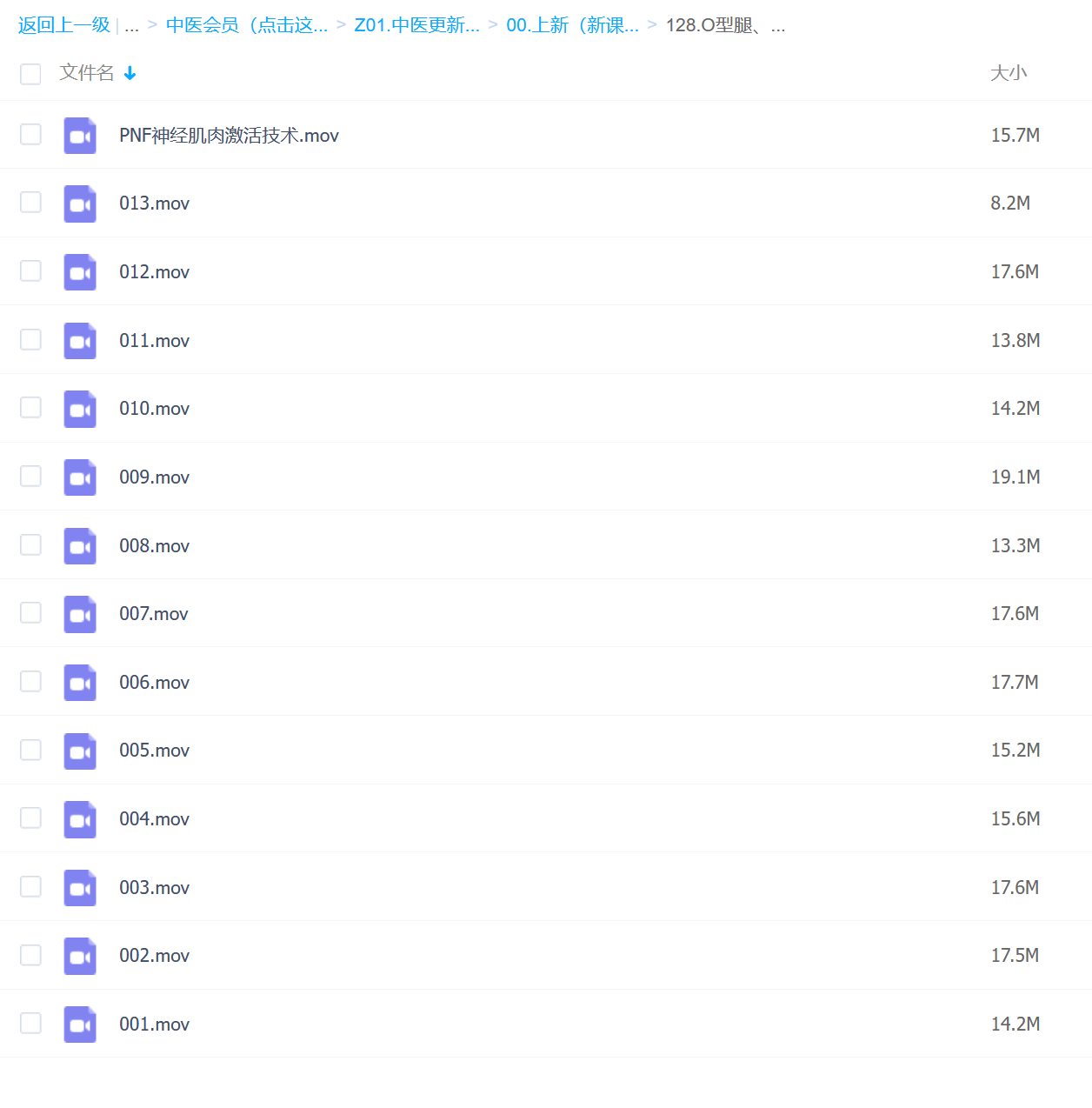This screenshot has width=1092, height=1108.
Task: Open the 005.mov file
Action: [x=154, y=751]
